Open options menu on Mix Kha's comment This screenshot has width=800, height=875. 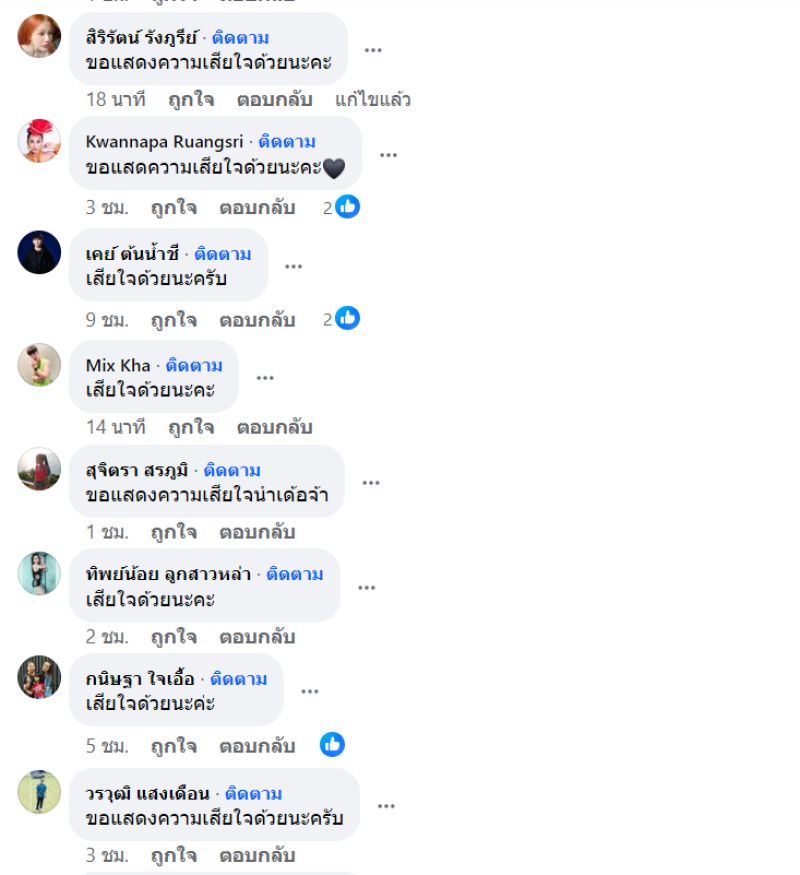(x=265, y=377)
